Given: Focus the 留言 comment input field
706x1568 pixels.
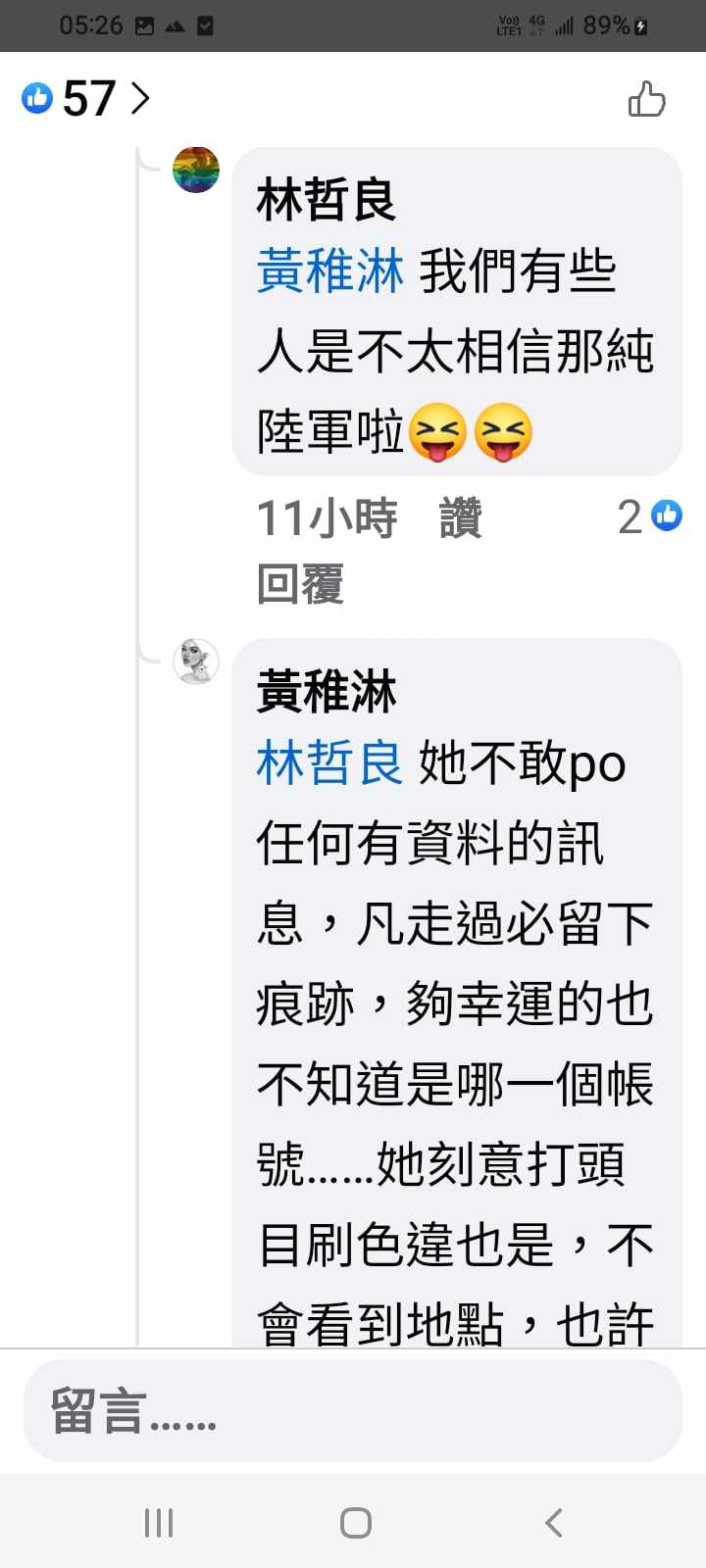Looking at the screenshot, I should tap(353, 1411).
